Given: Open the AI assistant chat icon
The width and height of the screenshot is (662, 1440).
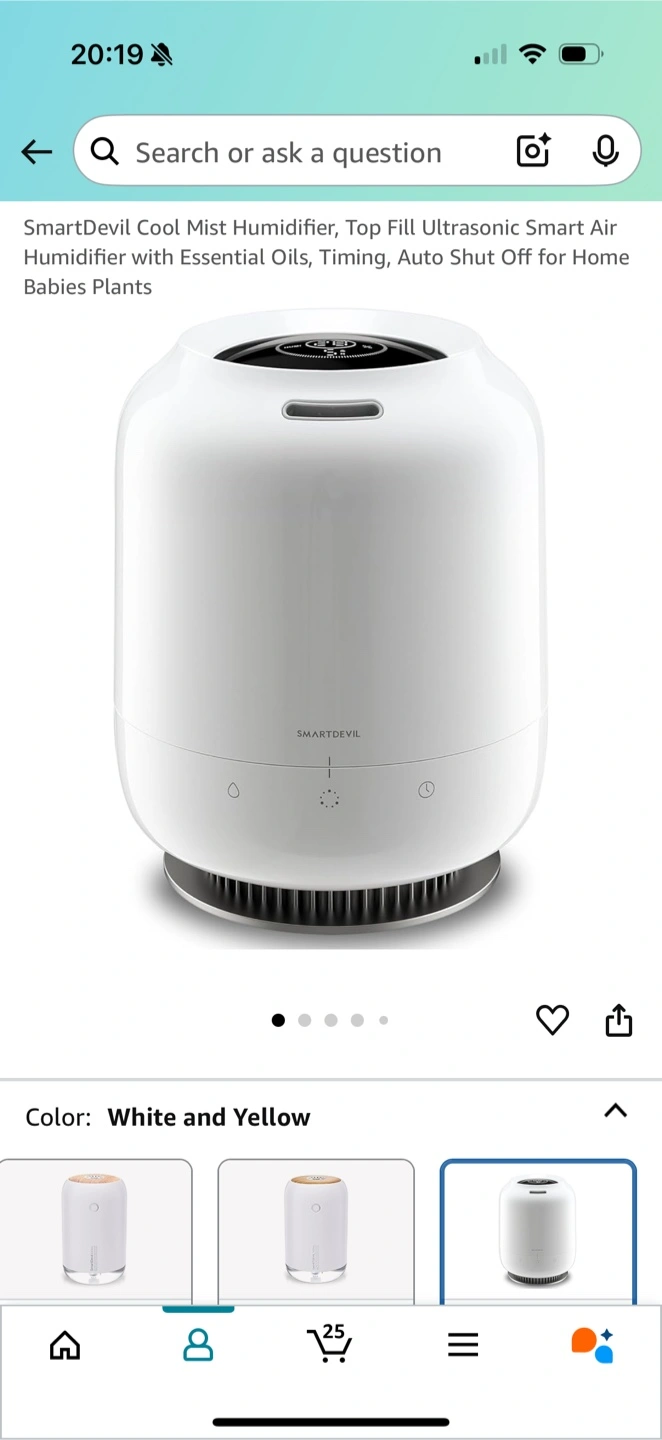Looking at the screenshot, I should click(x=592, y=1345).
